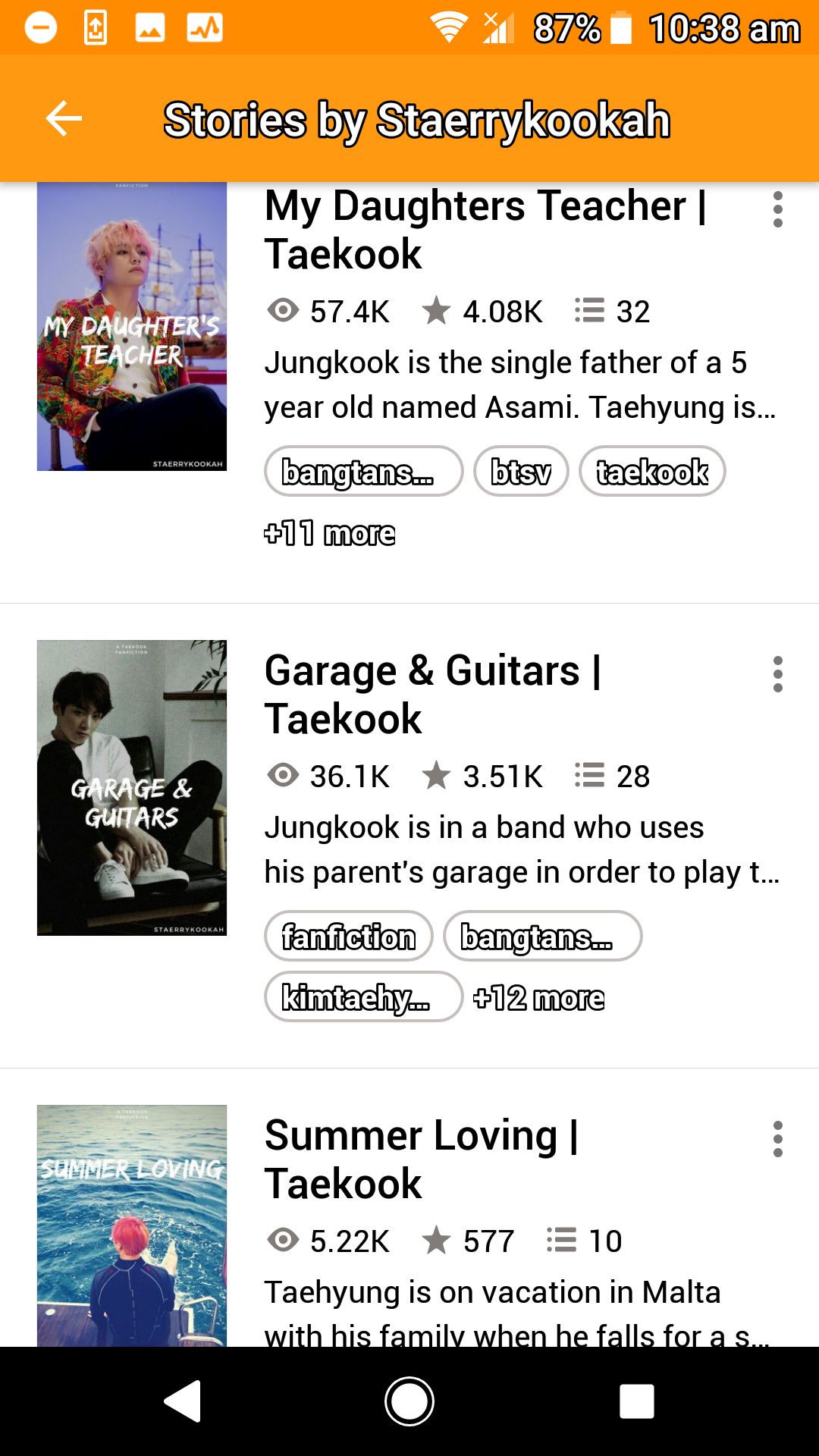Open options for My Daughters Teacher

[777, 209]
